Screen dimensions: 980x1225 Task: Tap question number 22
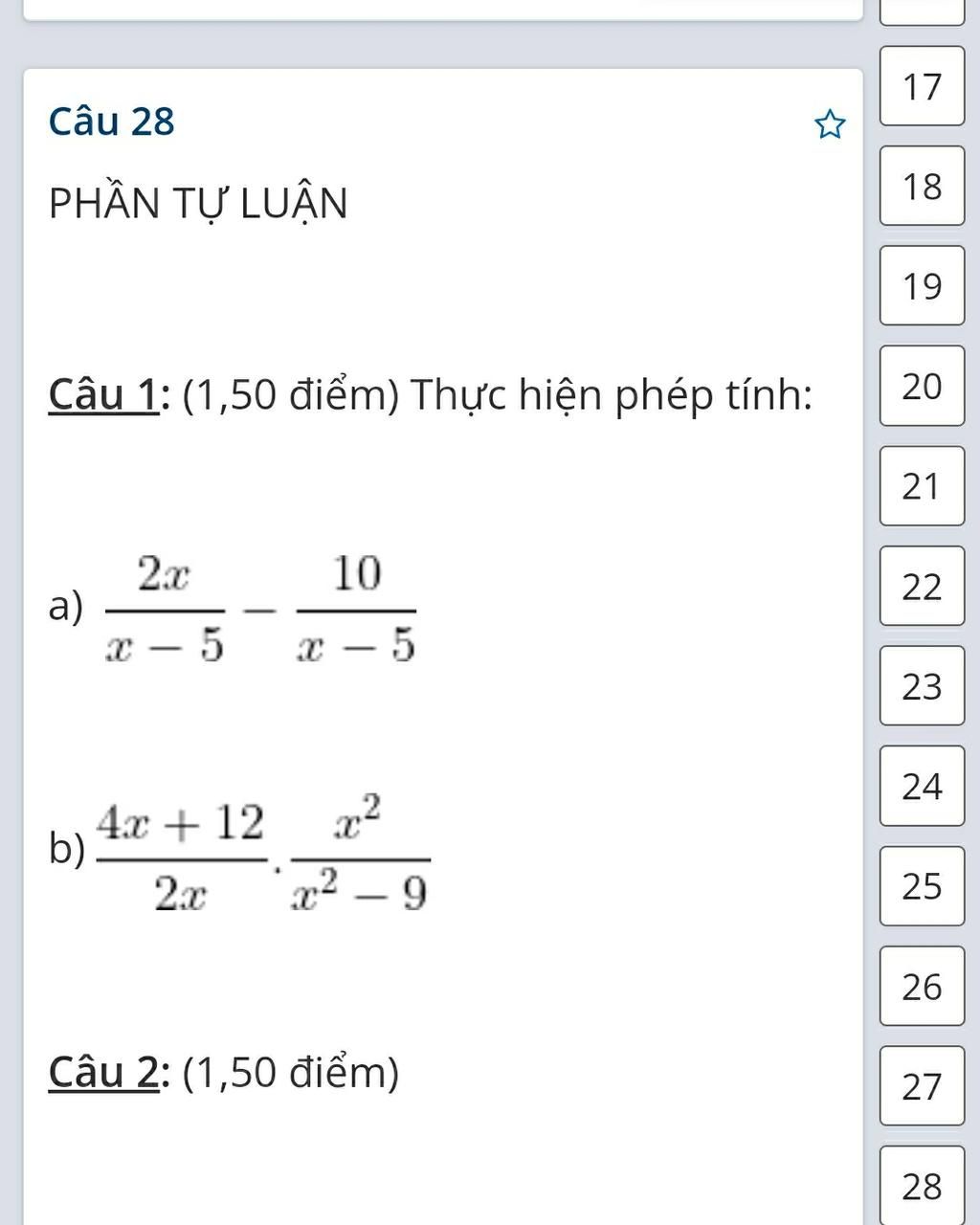point(922,586)
